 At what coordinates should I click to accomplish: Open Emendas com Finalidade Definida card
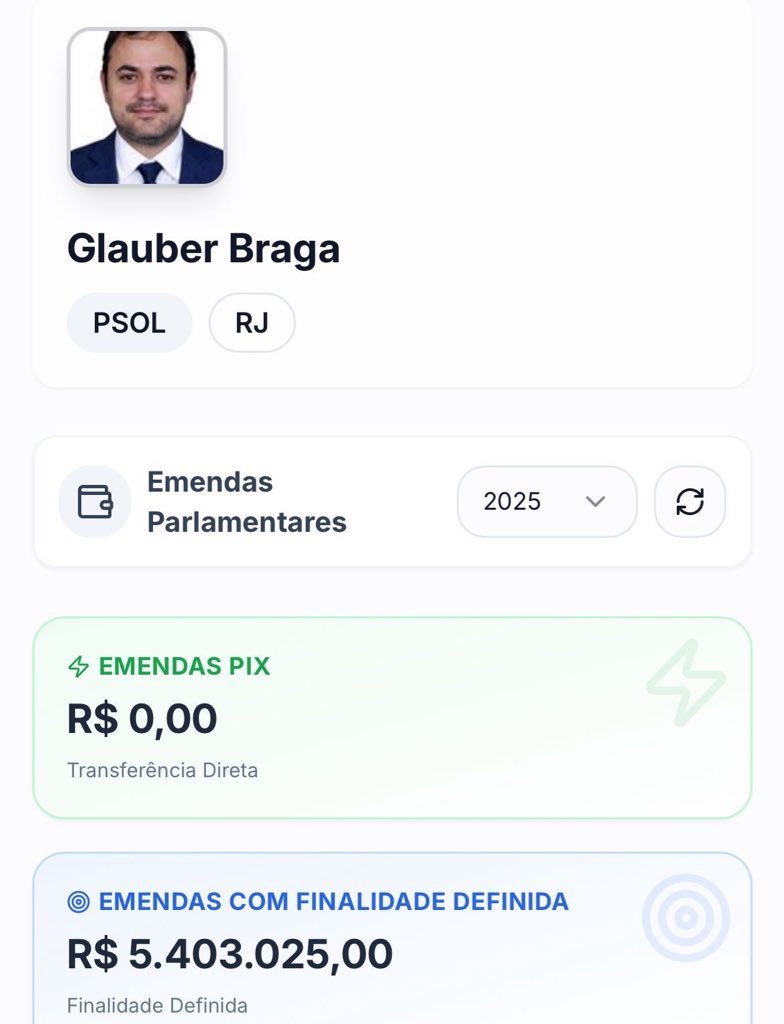point(392,940)
